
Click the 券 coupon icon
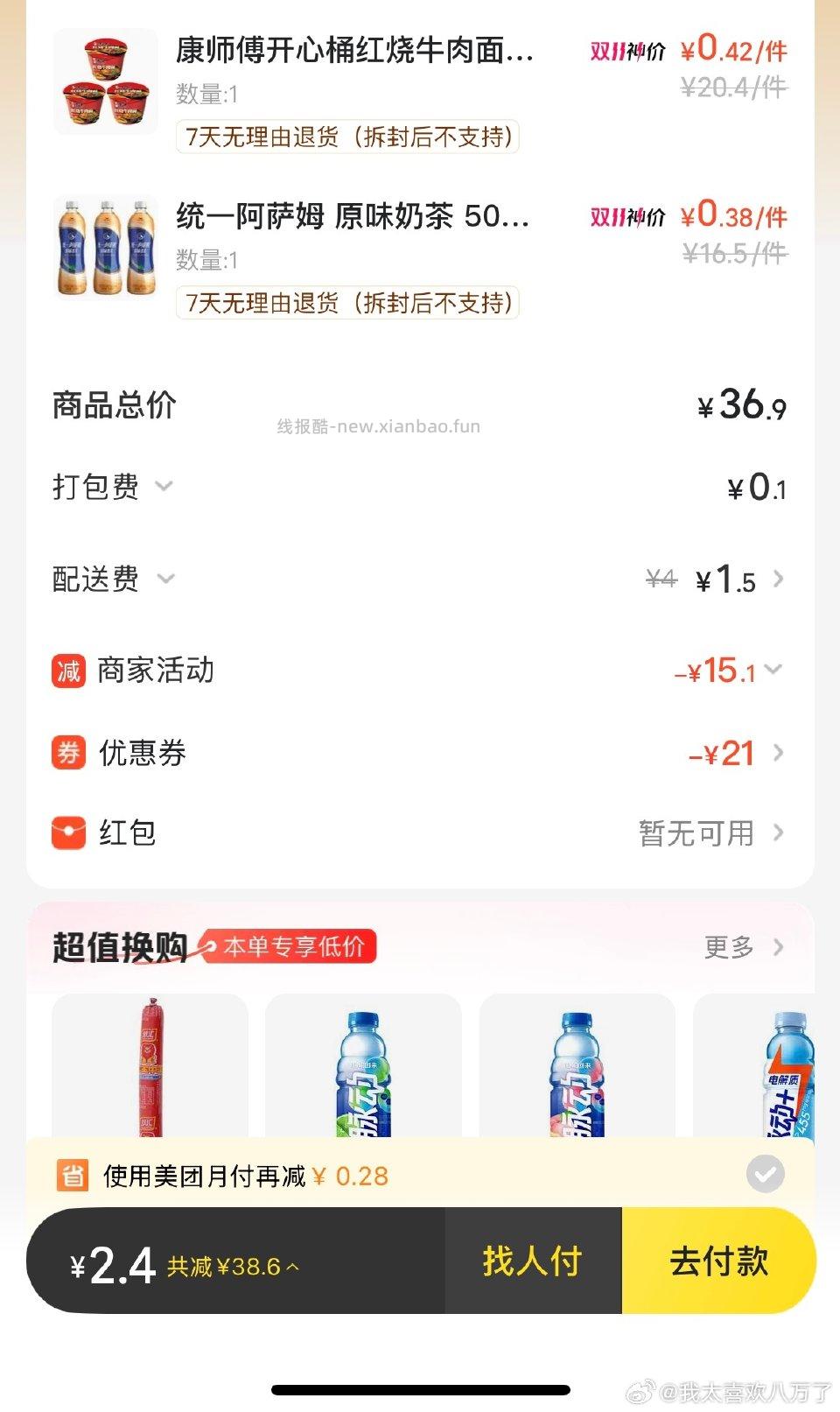(x=67, y=751)
